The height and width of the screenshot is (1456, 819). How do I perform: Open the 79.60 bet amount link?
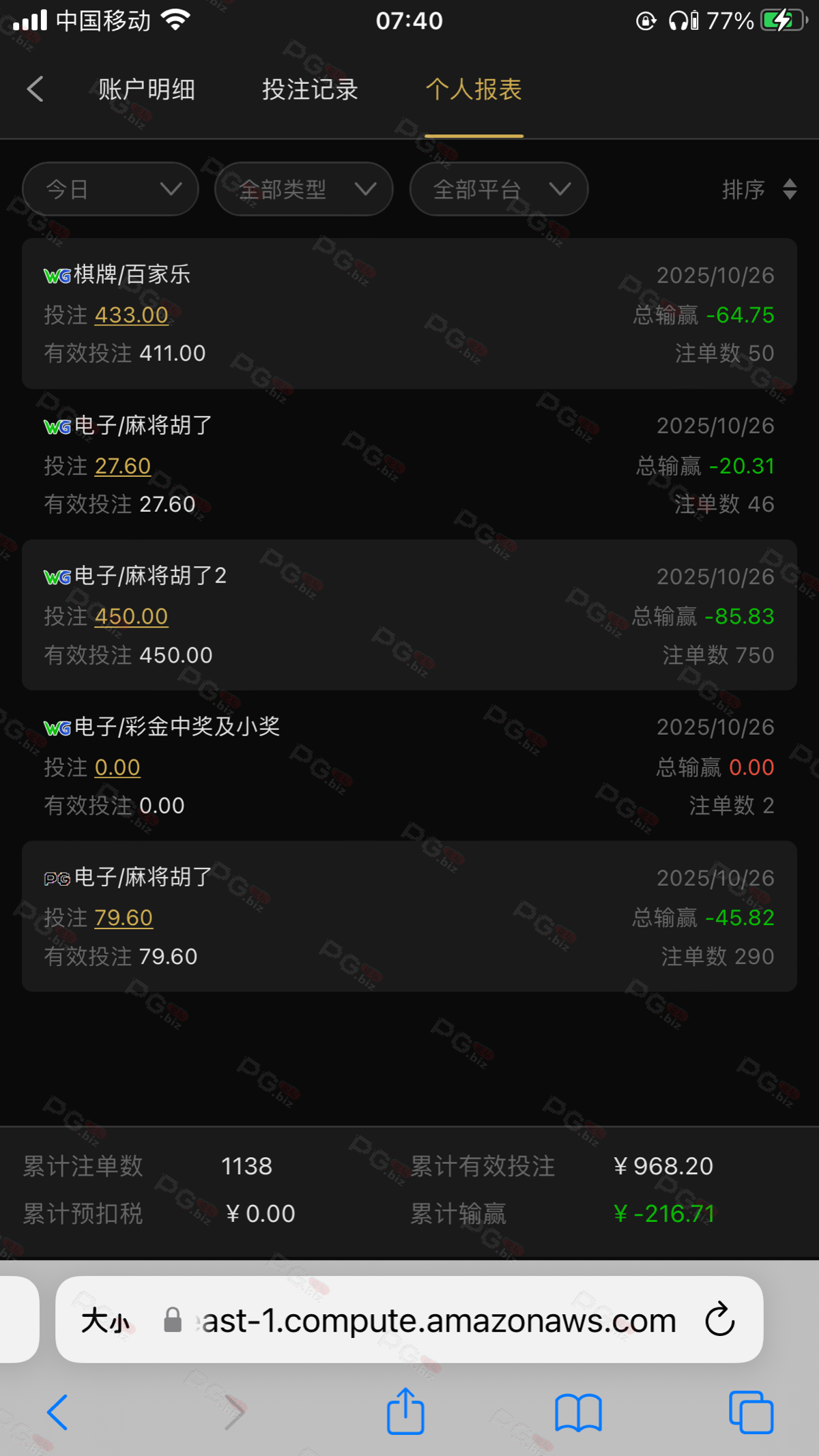tap(124, 918)
